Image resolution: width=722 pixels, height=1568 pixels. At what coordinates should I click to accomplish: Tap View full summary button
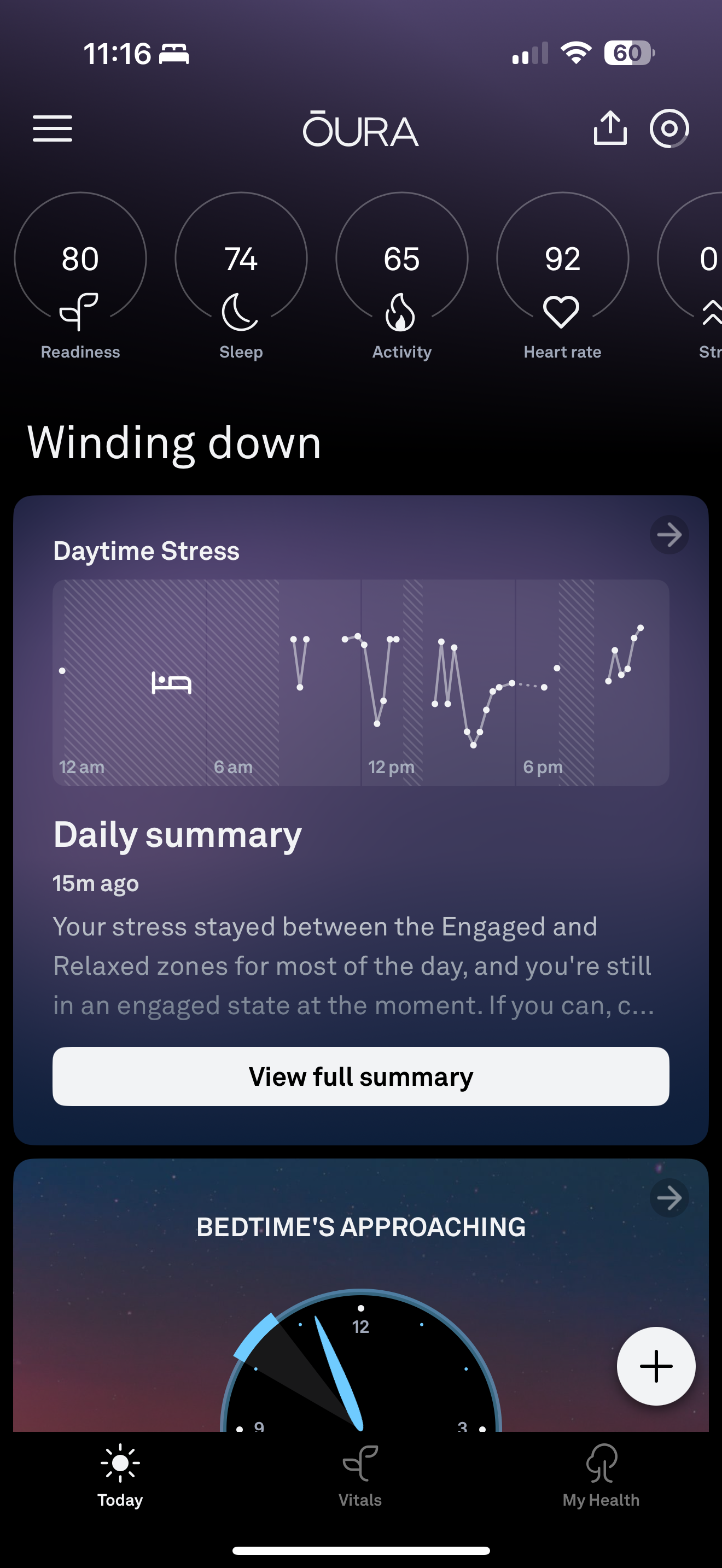(x=360, y=1076)
